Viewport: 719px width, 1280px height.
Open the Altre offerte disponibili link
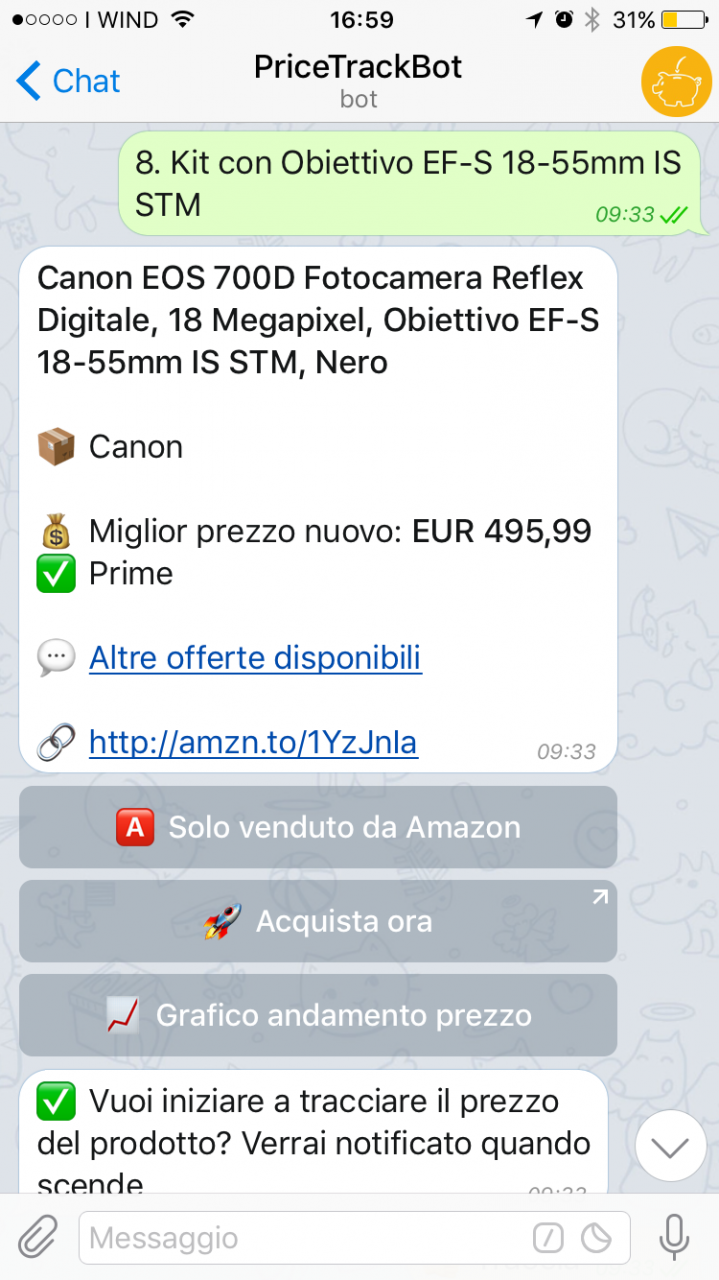click(x=255, y=658)
